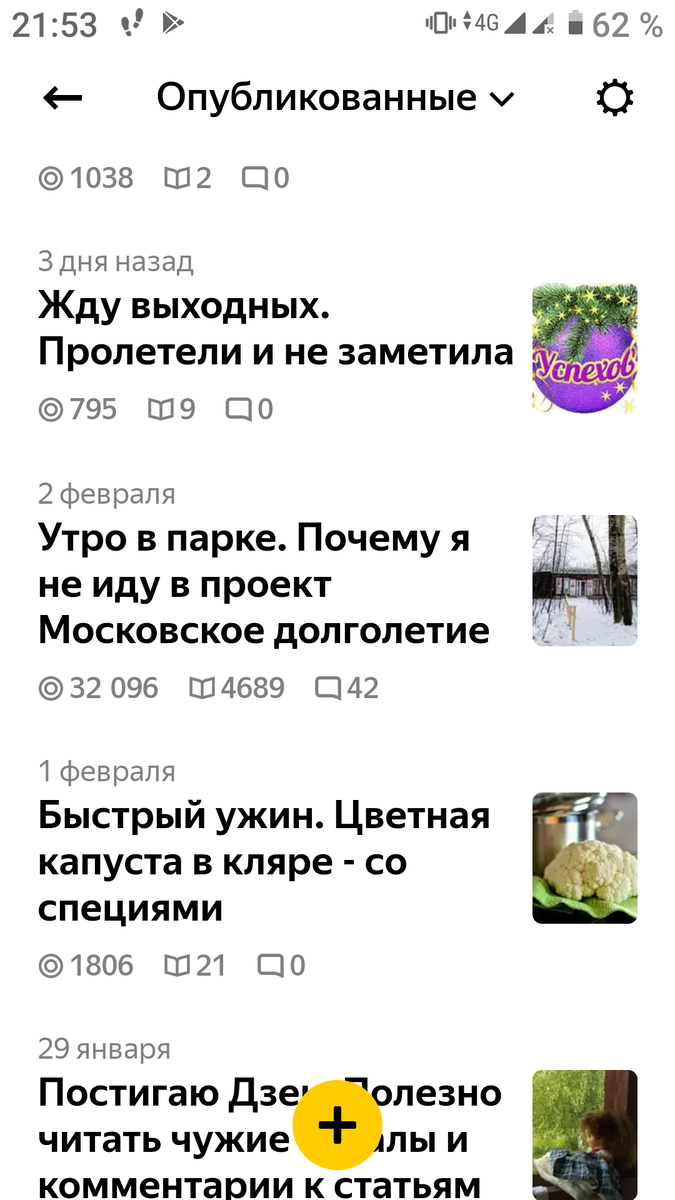The image size is (675, 1200).
Task: Open article Быстрый ужин. Цветная капуста в кляре
Action: tap(265, 862)
